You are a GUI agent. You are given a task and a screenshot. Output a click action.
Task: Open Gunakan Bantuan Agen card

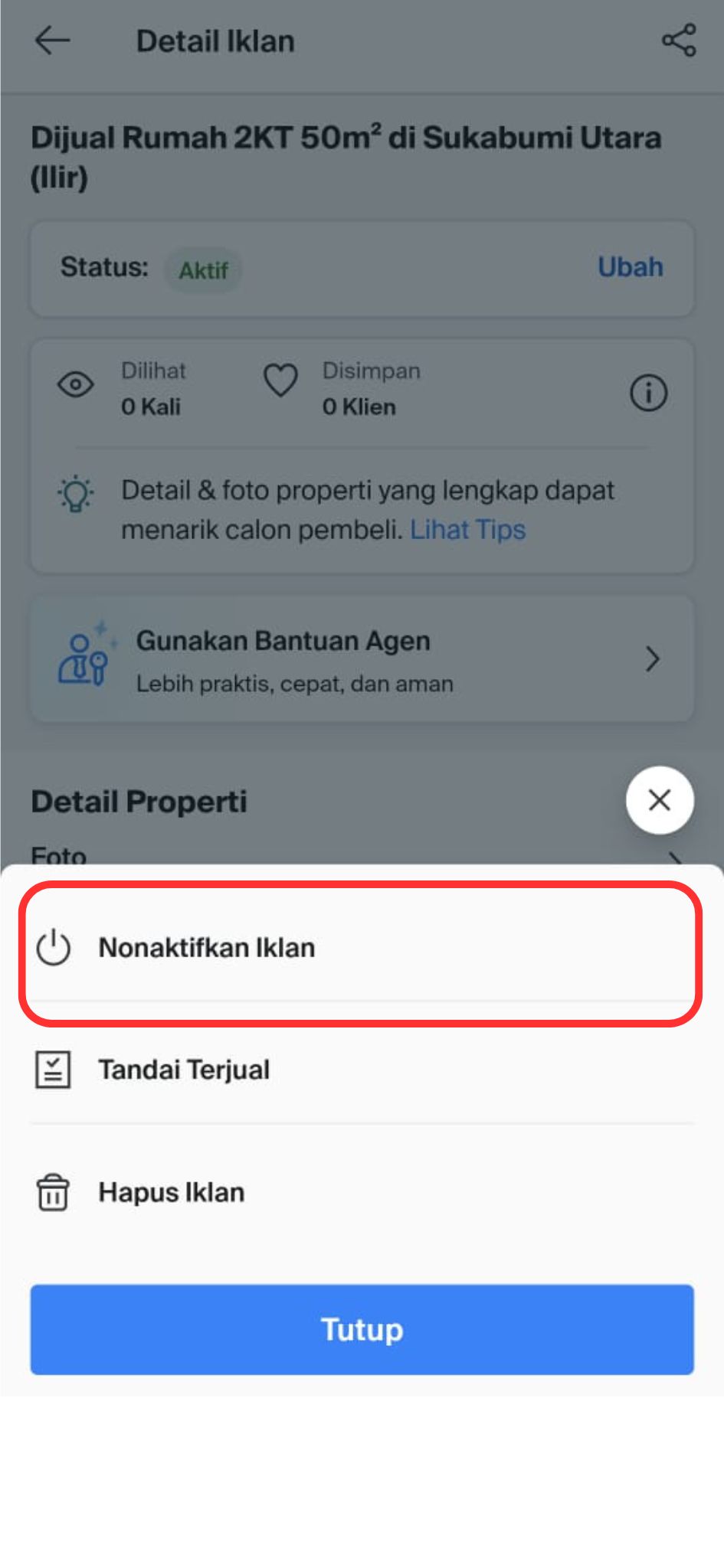(x=362, y=659)
